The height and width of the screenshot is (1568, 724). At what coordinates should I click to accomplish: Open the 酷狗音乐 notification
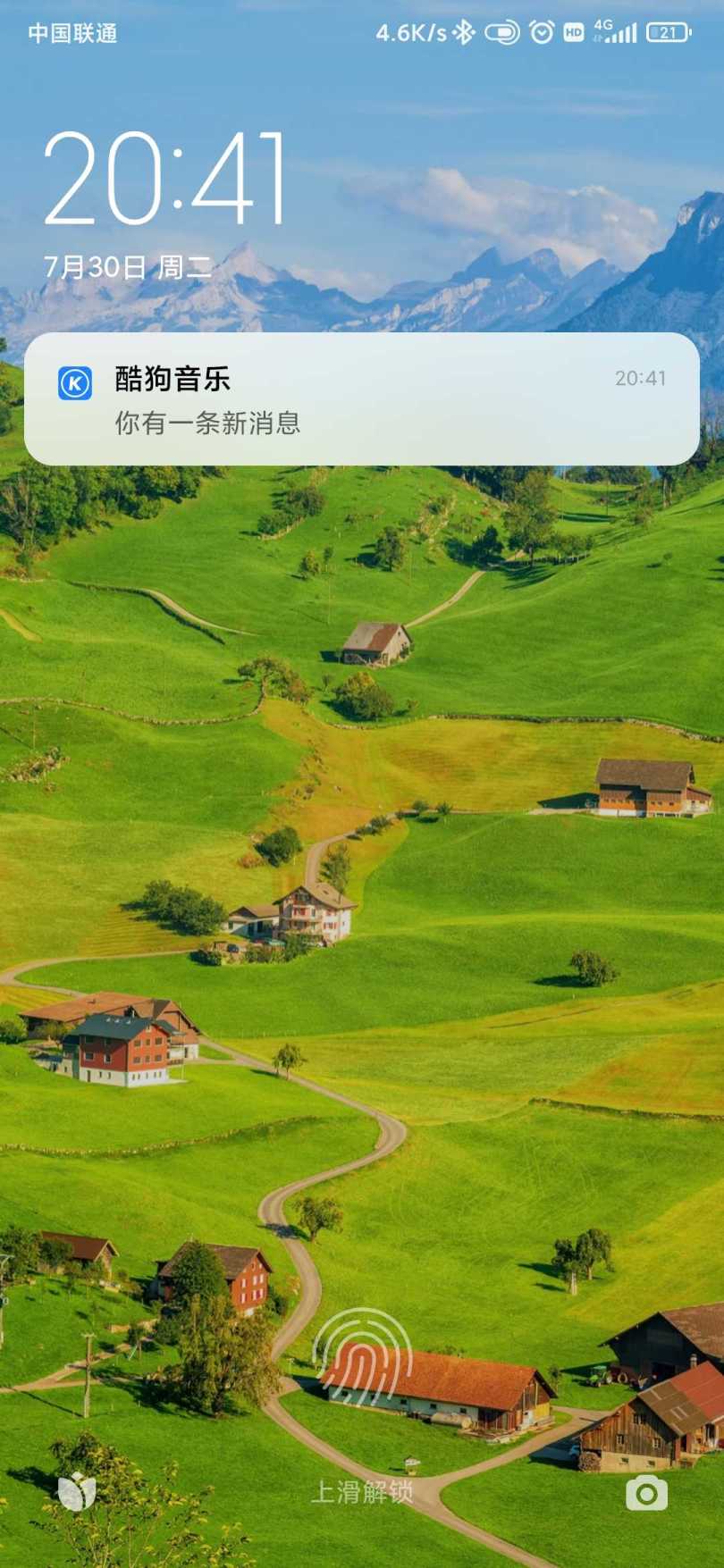361,398
